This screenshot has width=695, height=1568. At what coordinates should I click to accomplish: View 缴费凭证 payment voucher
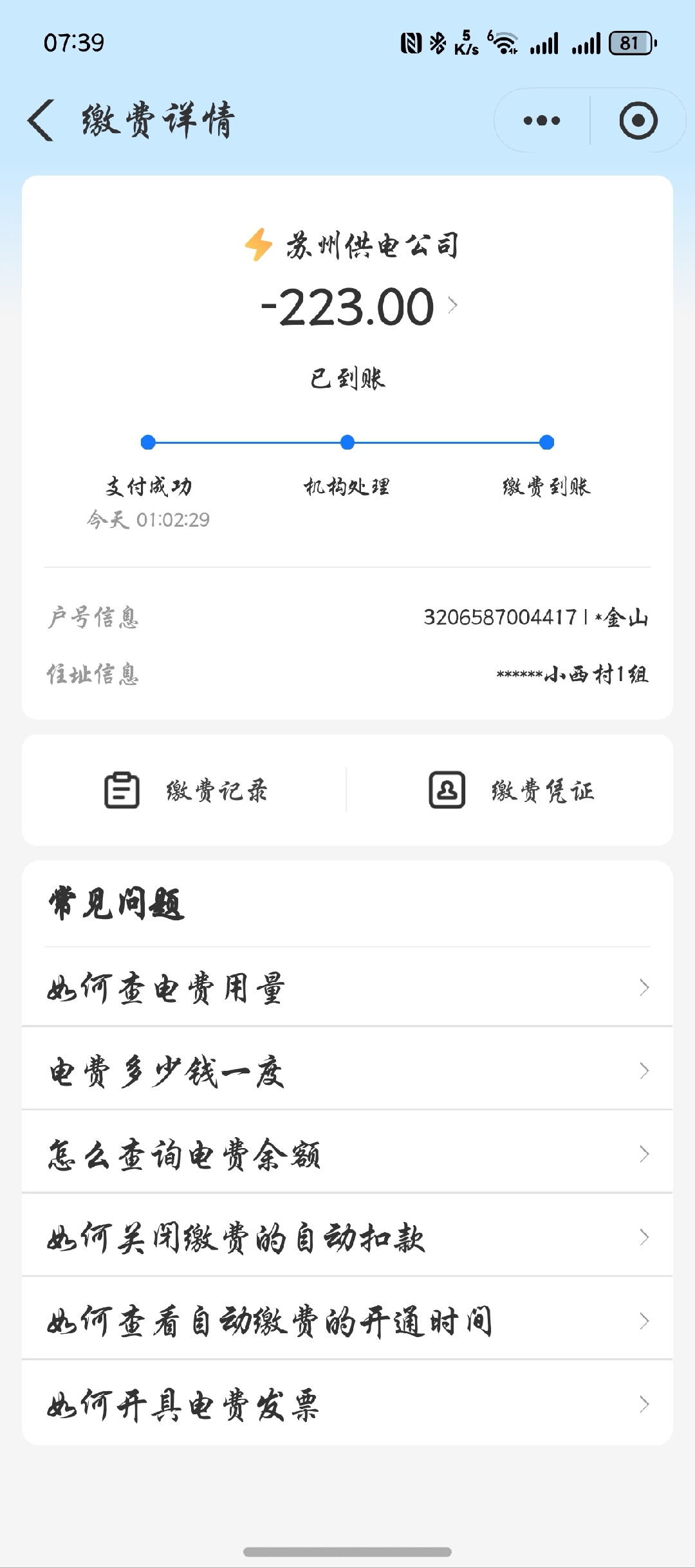pyautogui.click(x=511, y=790)
